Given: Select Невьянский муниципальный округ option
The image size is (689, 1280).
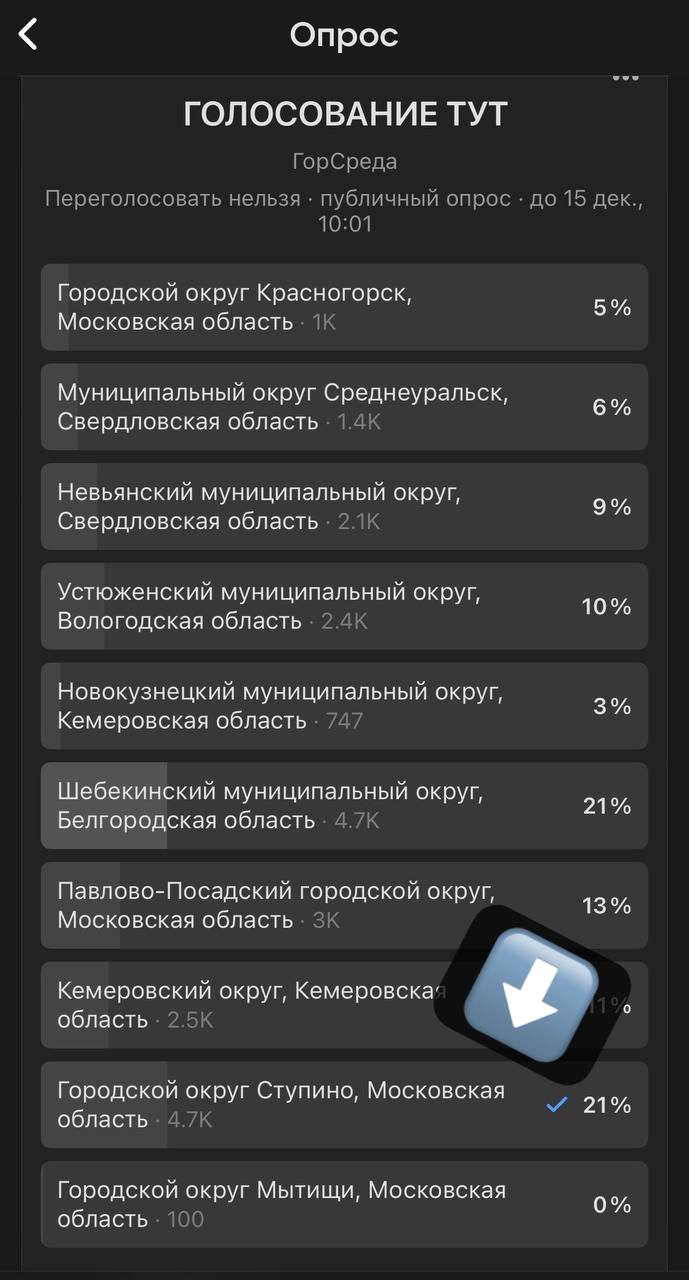Looking at the screenshot, I should tap(344, 507).
